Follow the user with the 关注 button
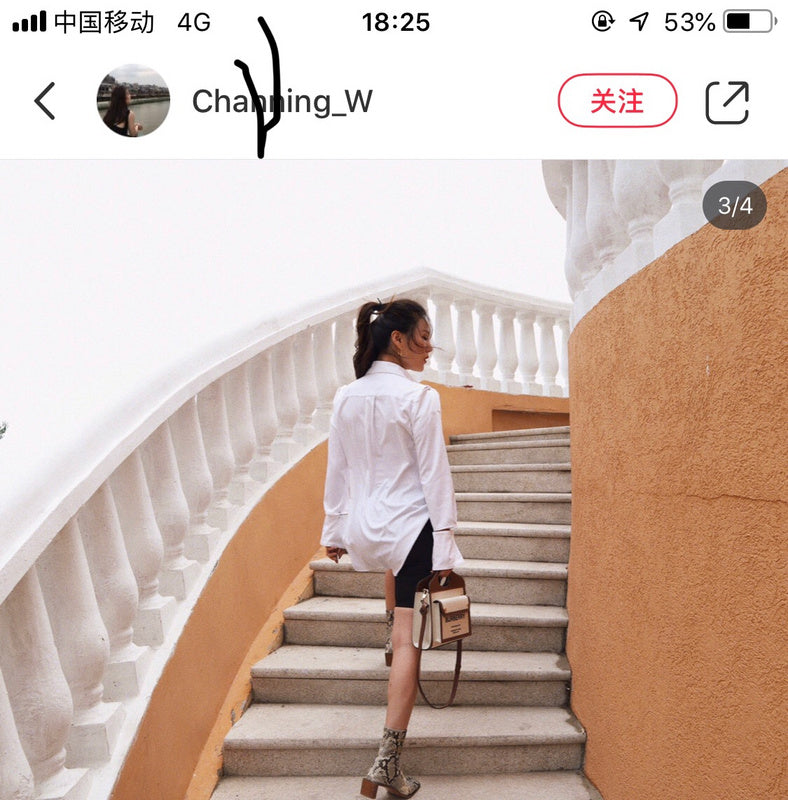788x800 pixels. (x=617, y=101)
